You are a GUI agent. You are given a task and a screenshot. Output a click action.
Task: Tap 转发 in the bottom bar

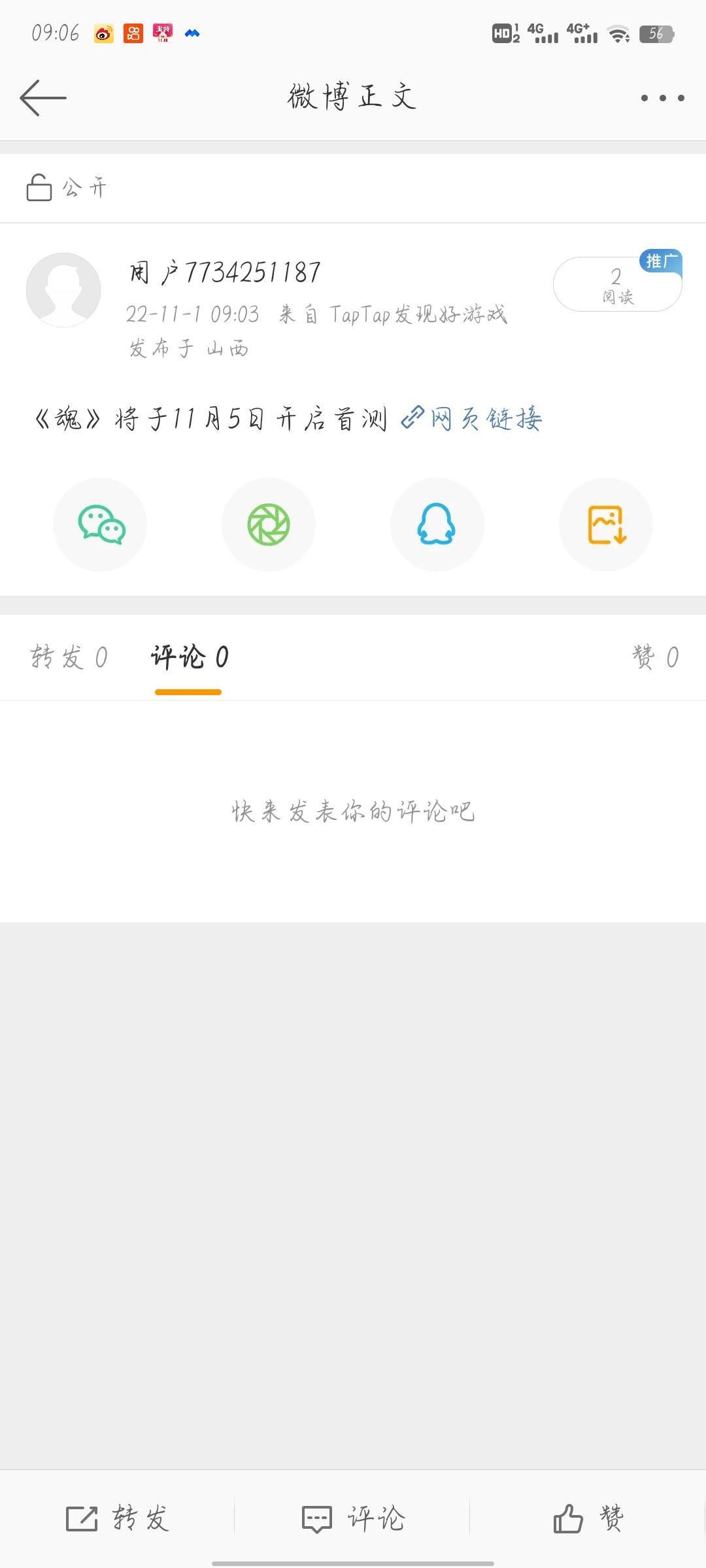118,1518
